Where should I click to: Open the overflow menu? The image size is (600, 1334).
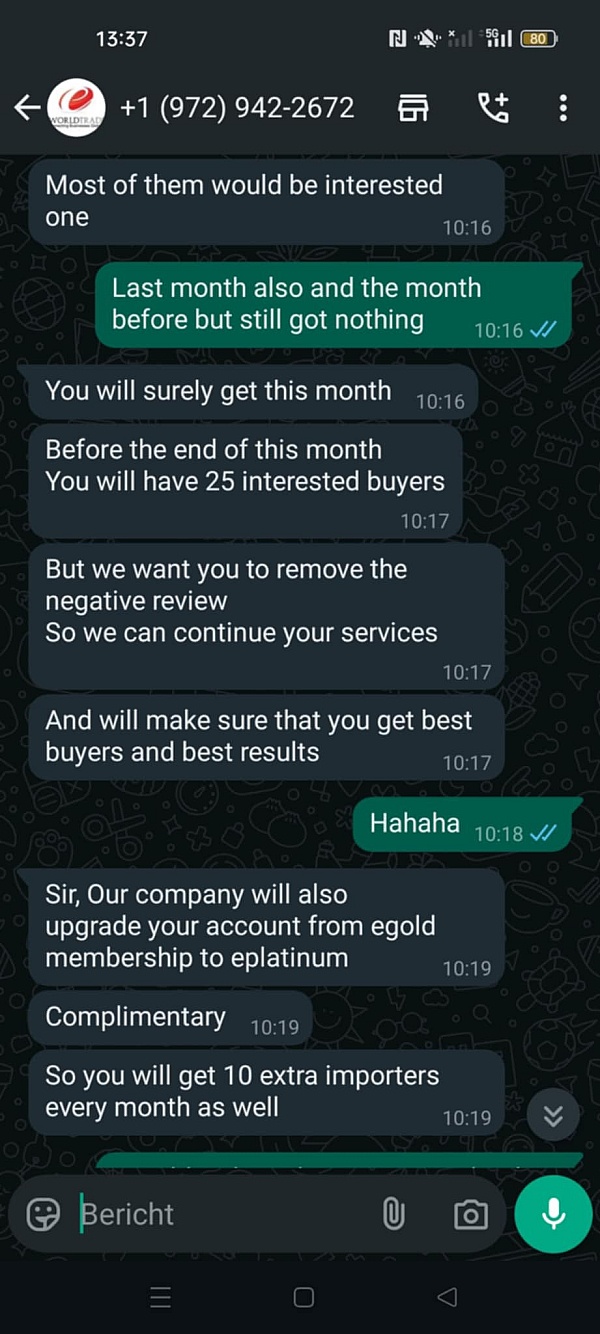point(563,107)
